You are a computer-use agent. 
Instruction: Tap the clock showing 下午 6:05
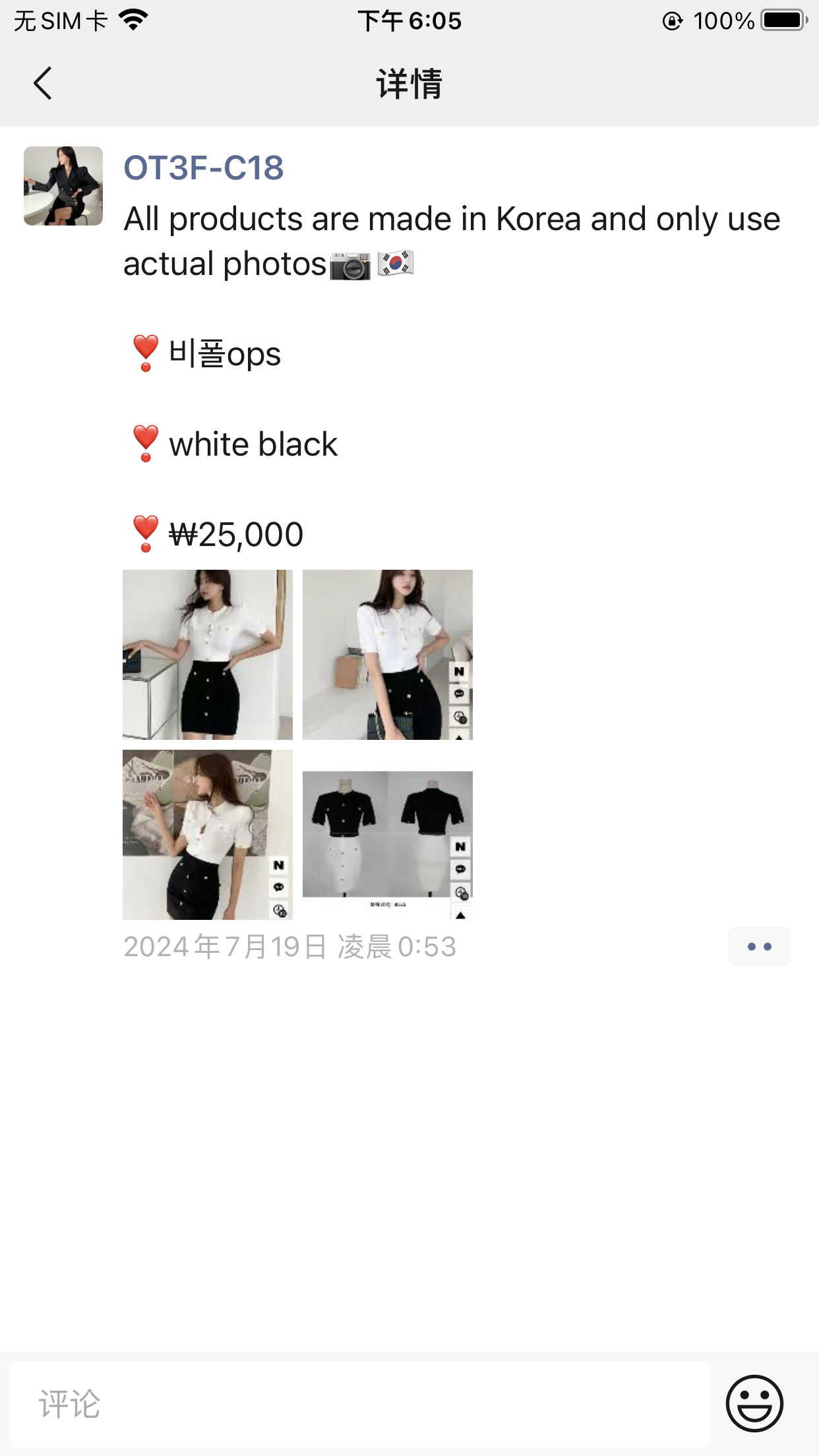tap(409, 21)
